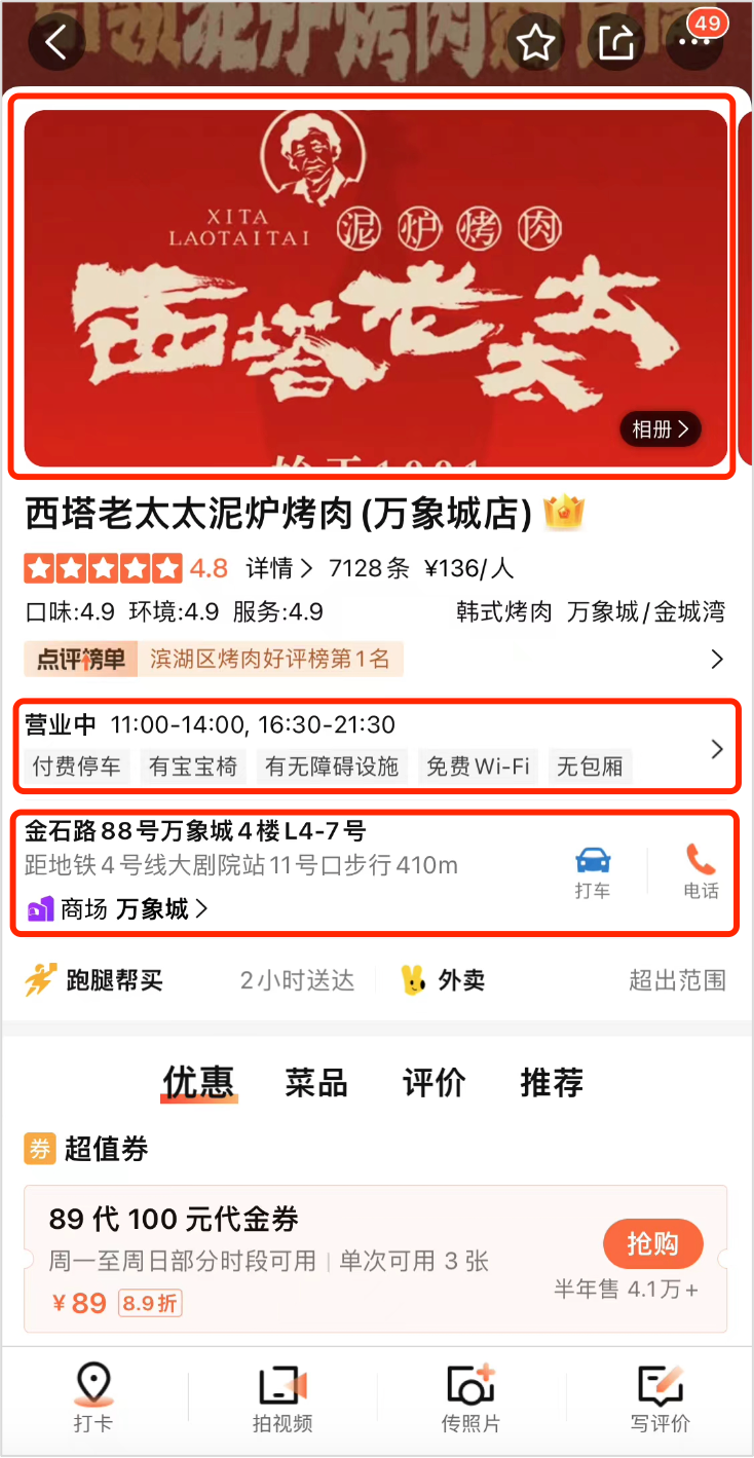Open the 点评榜单 ranking row
The image size is (754, 1458).
pos(375,659)
